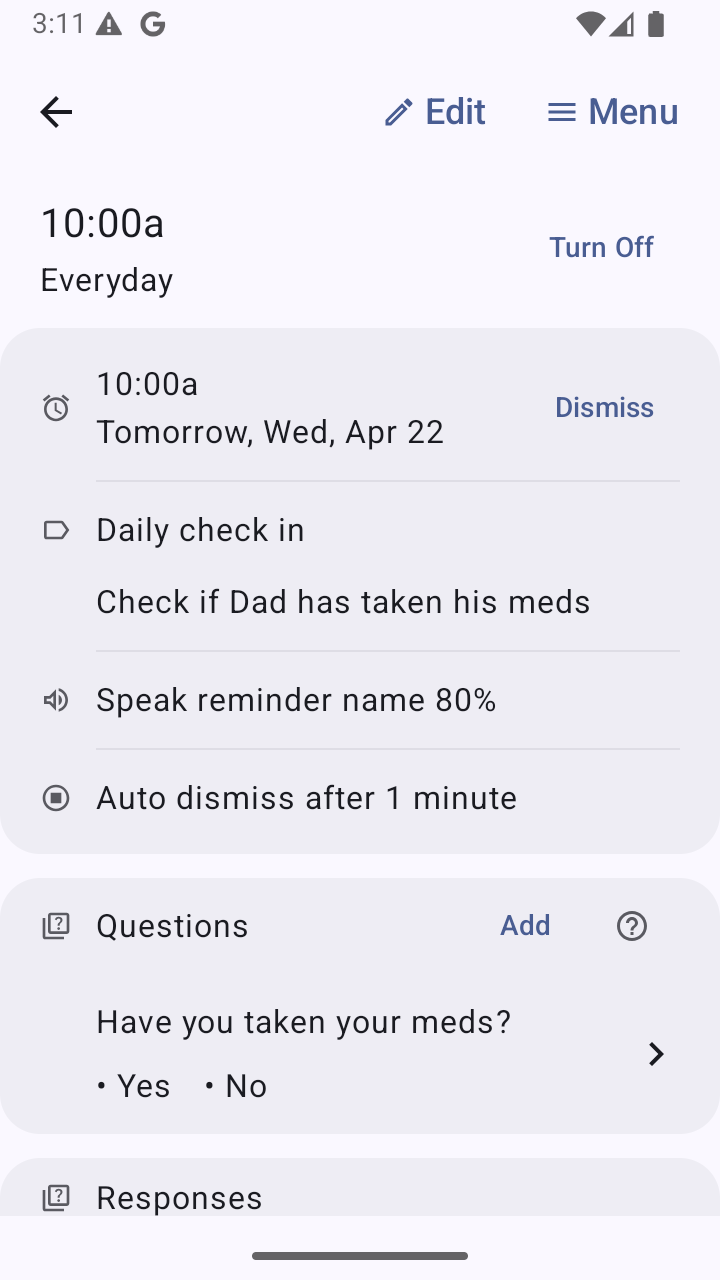Open the help icon beside Questions

coord(632,926)
